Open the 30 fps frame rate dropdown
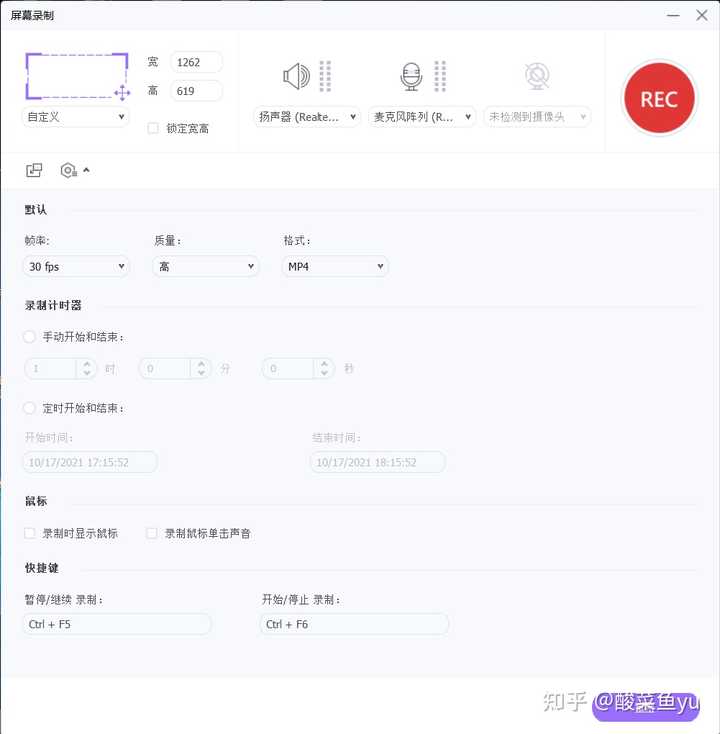Image resolution: width=720 pixels, height=734 pixels. pyautogui.click(x=76, y=267)
